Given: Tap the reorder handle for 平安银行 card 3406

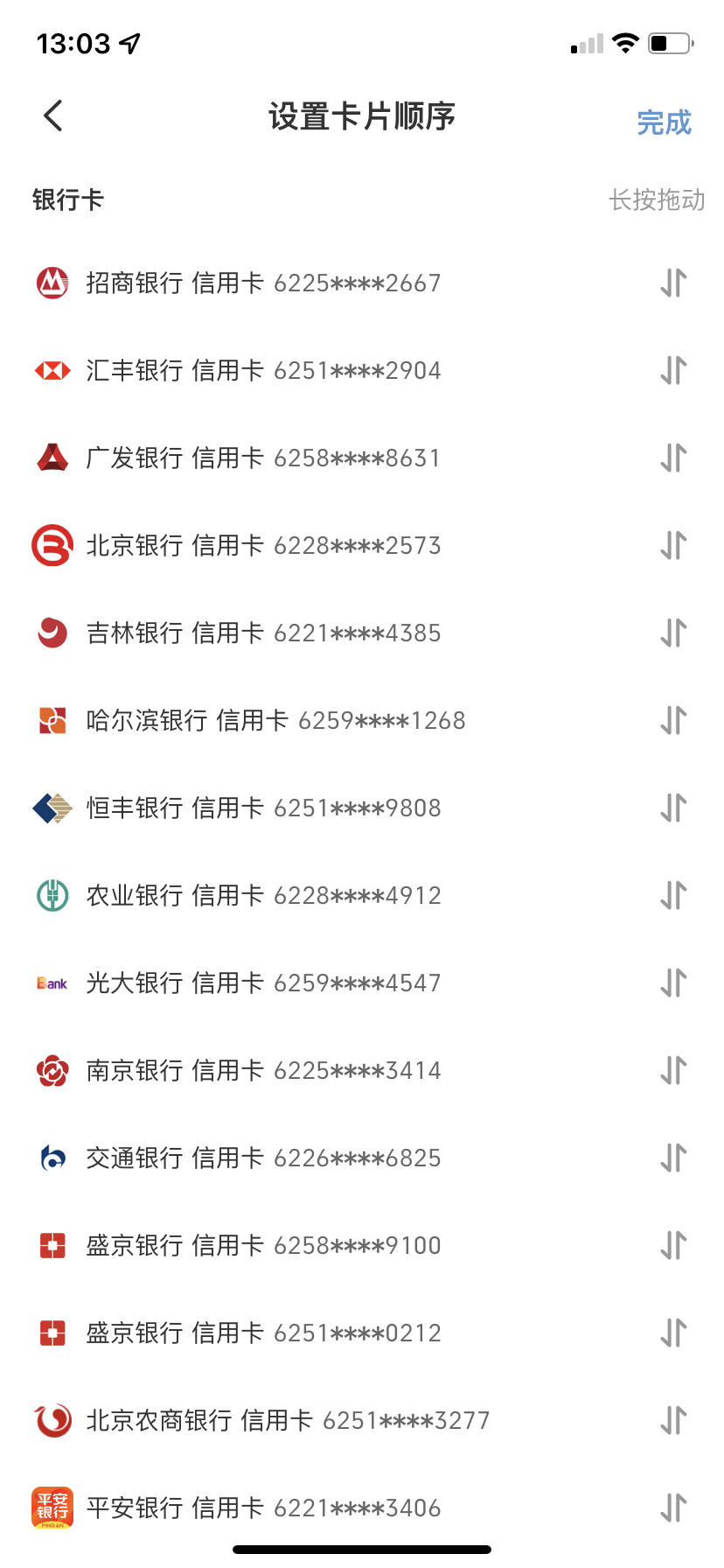Looking at the screenshot, I should click(x=673, y=1508).
